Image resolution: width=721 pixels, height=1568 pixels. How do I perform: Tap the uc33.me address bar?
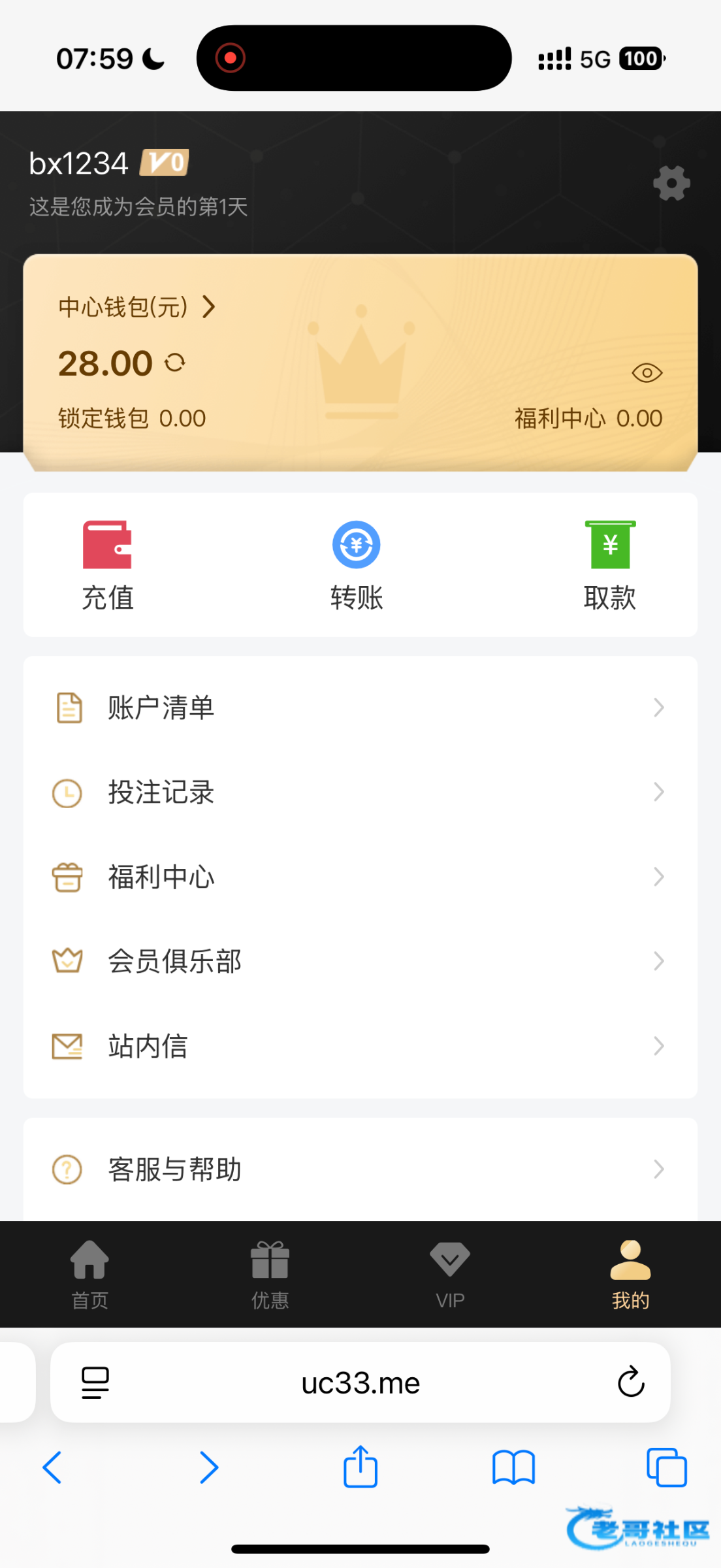click(360, 1383)
